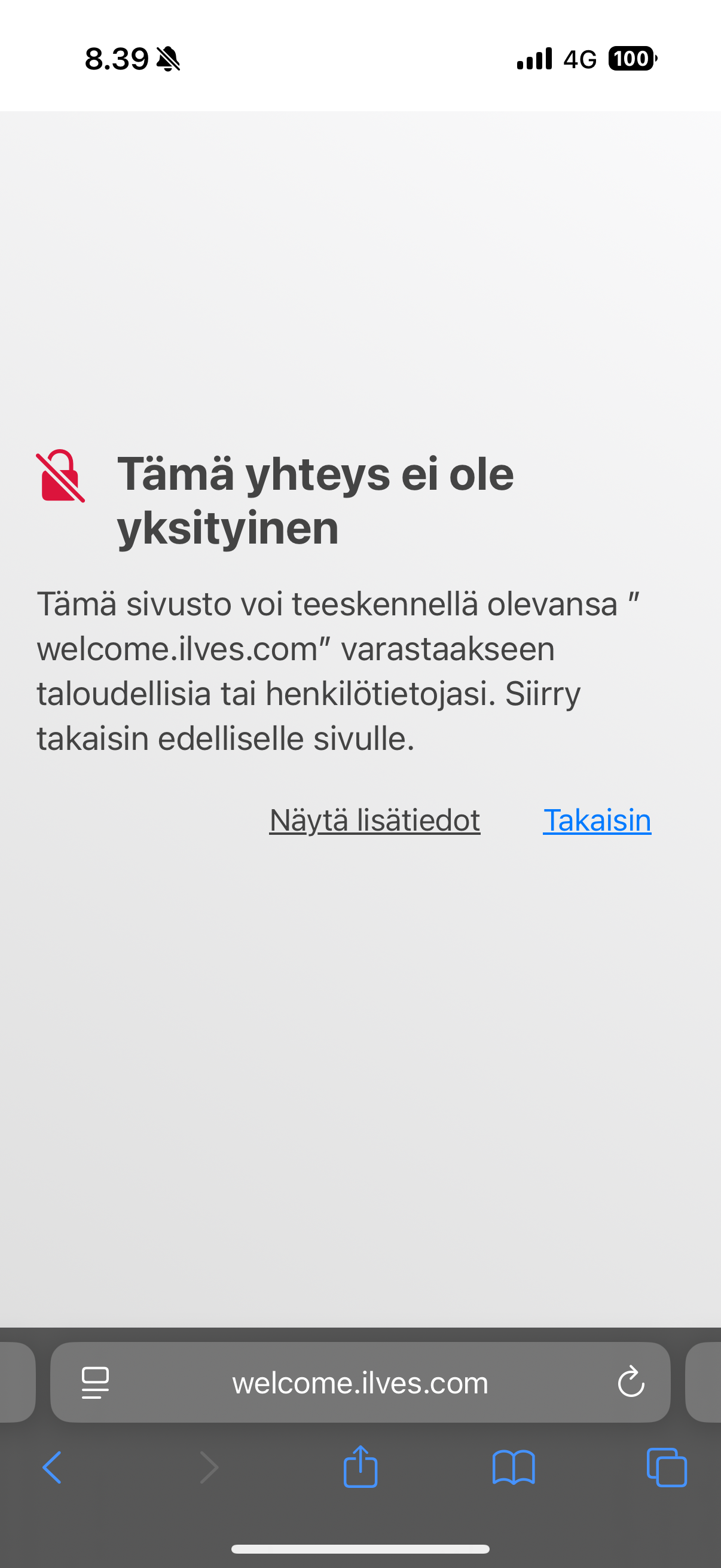Open the share sheet
This screenshot has height=1568, width=721.
[360, 1466]
